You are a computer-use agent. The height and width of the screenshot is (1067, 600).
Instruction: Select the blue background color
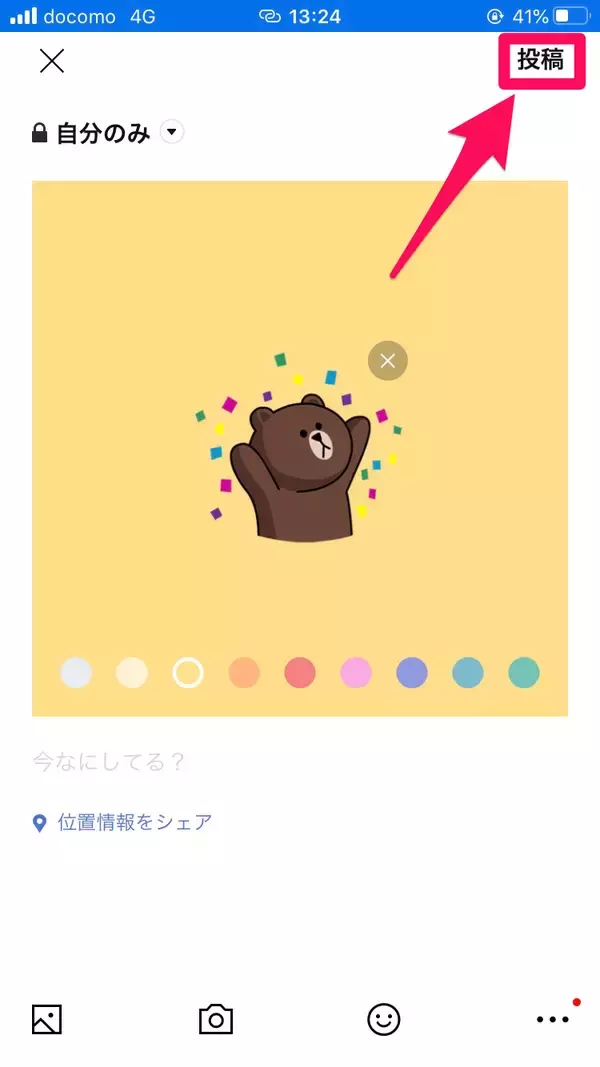click(x=468, y=672)
